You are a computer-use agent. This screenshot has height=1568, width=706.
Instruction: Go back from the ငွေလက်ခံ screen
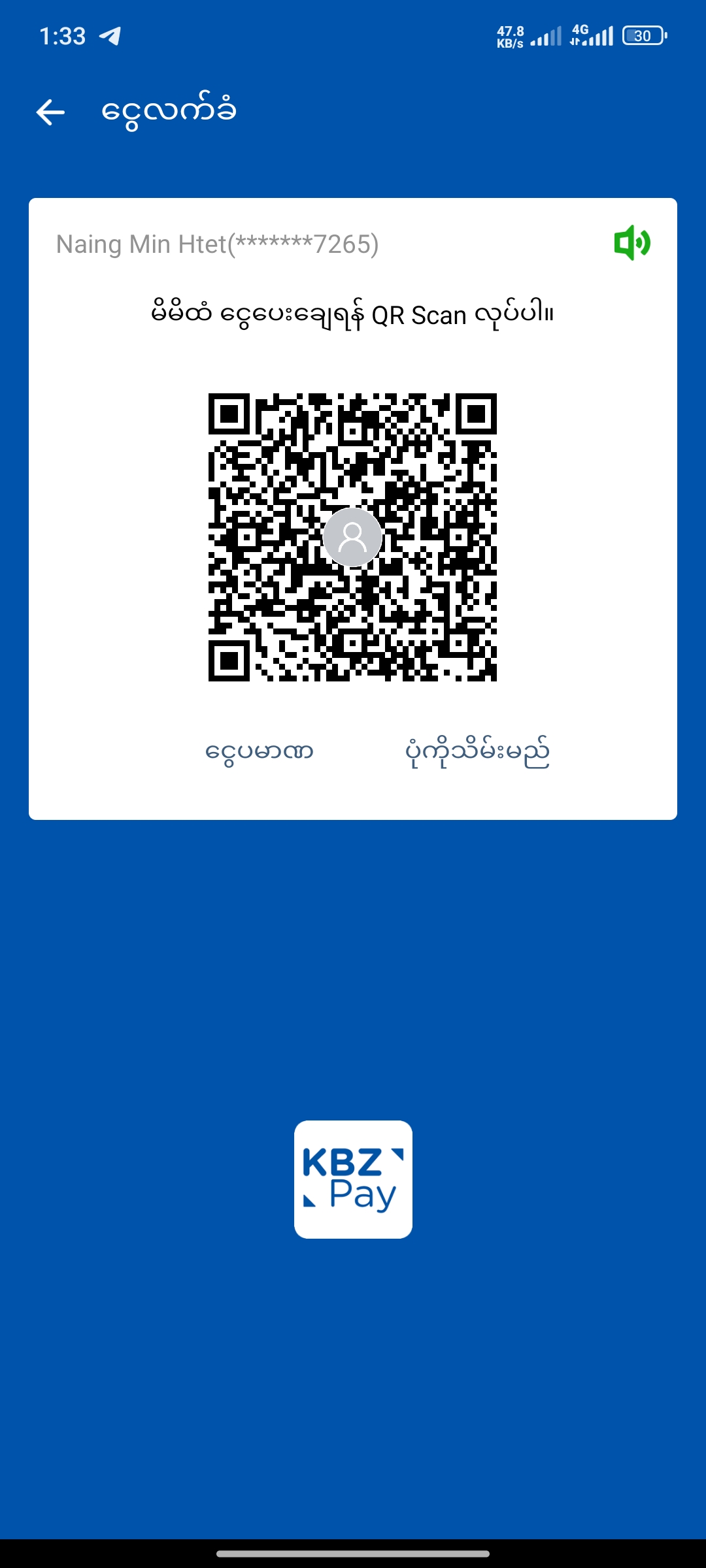coord(50,112)
